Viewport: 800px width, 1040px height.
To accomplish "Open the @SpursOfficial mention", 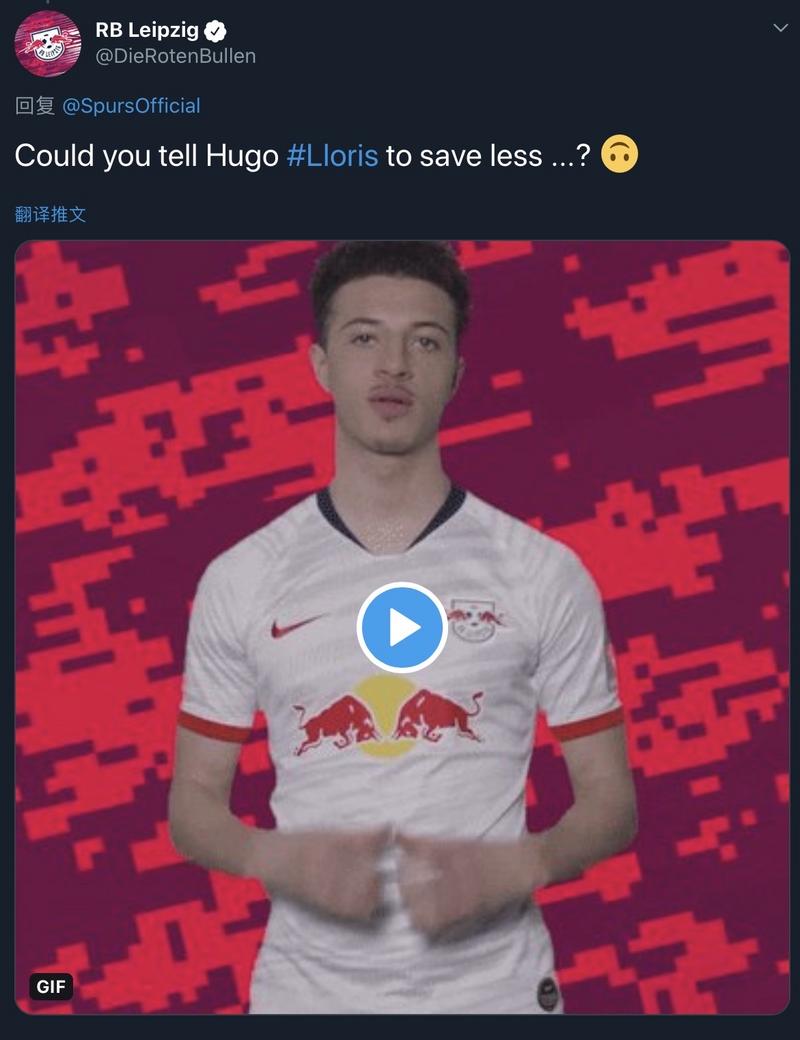I will tap(131, 106).
